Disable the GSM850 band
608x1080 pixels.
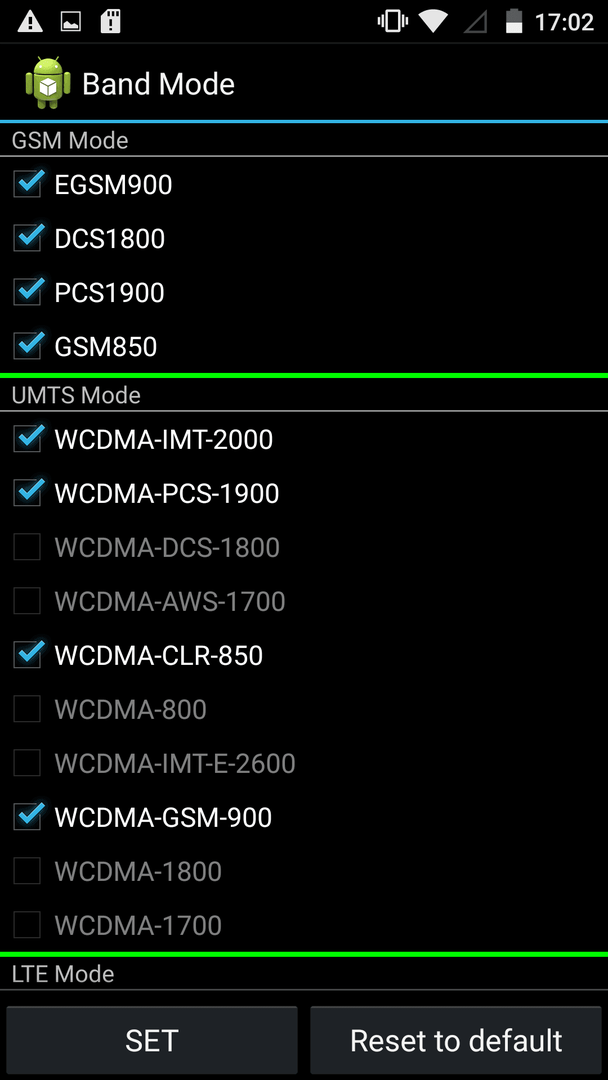[x=28, y=346]
